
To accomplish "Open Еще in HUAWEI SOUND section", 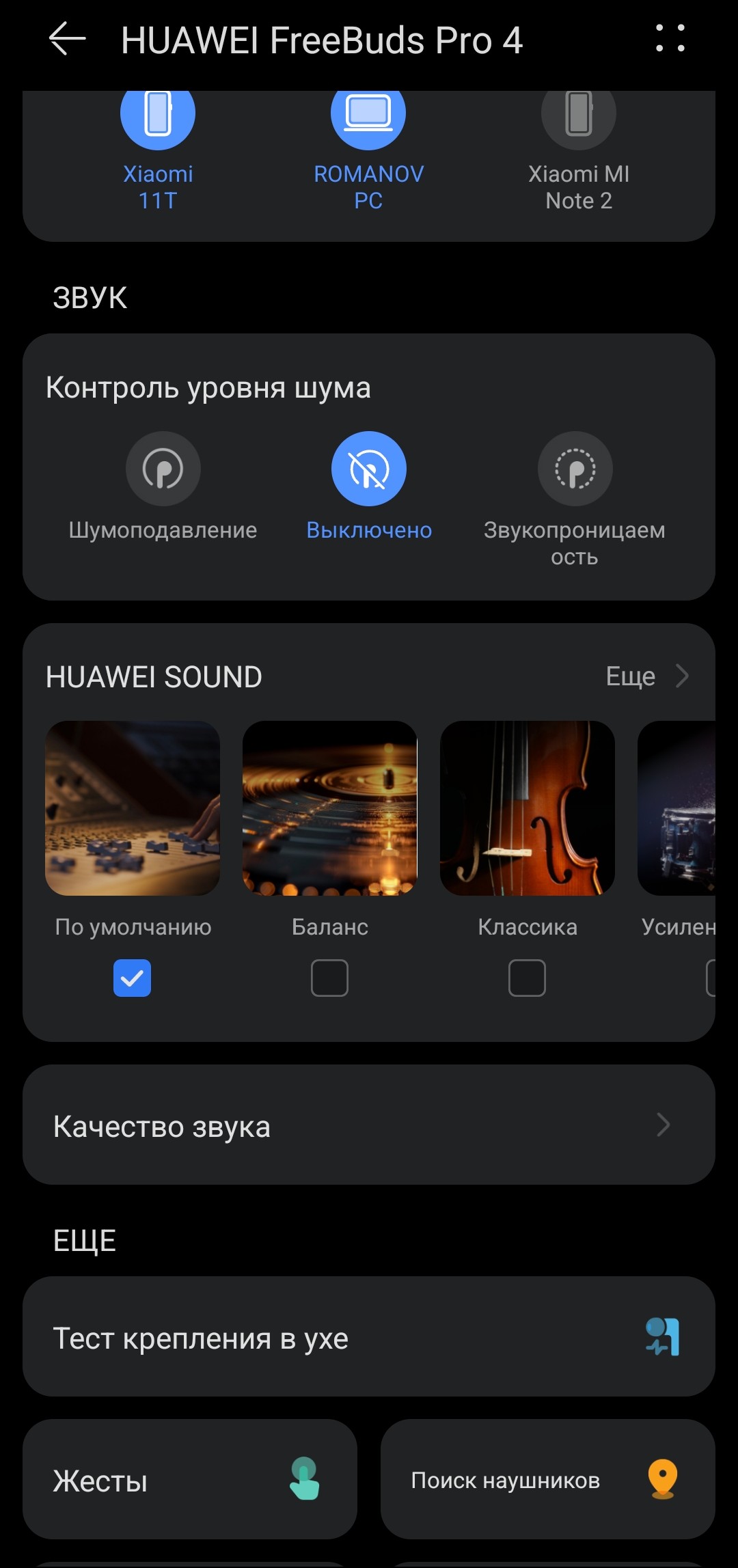I will pyautogui.click(x=646, y=676).
